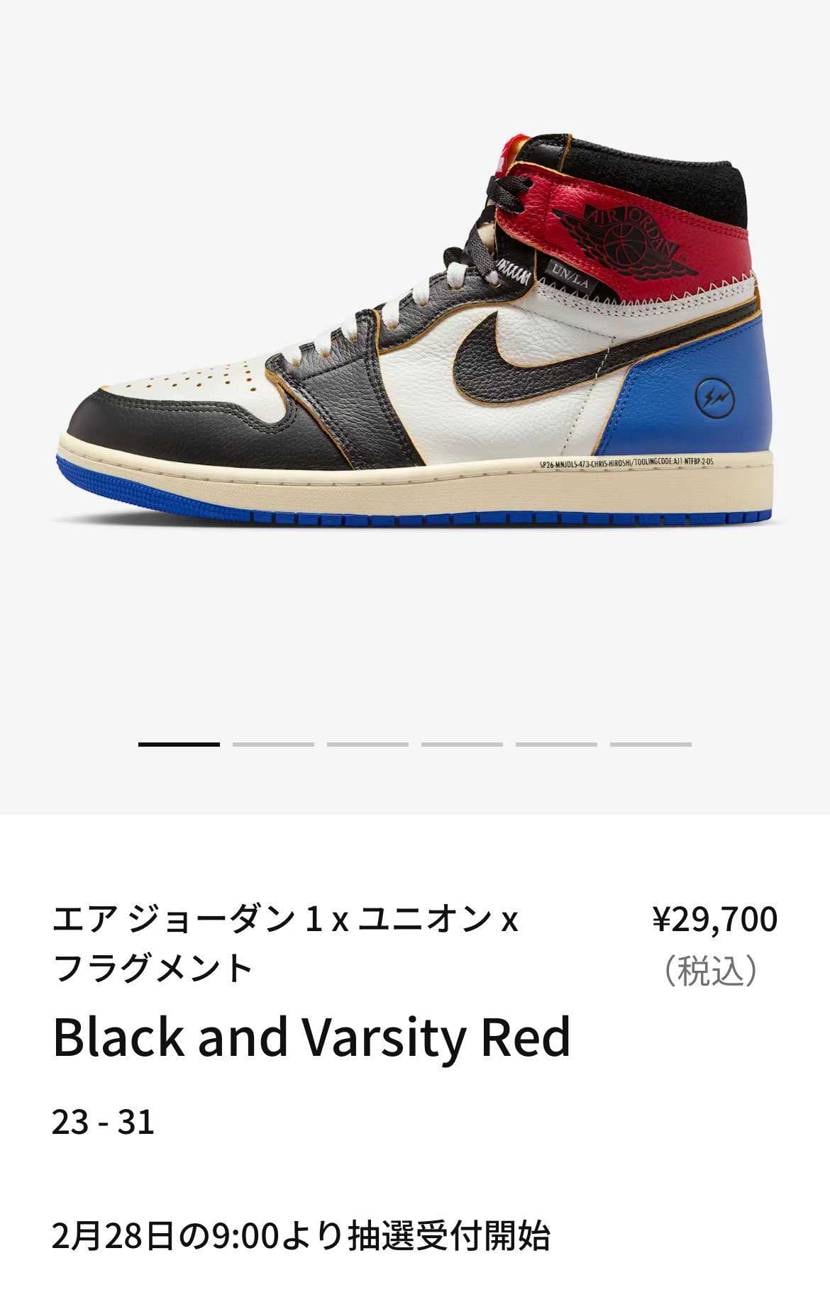This screenshot has width=830, height=1314.
Task: Select the second image carousel indicator
Action: tap(272, 743)
